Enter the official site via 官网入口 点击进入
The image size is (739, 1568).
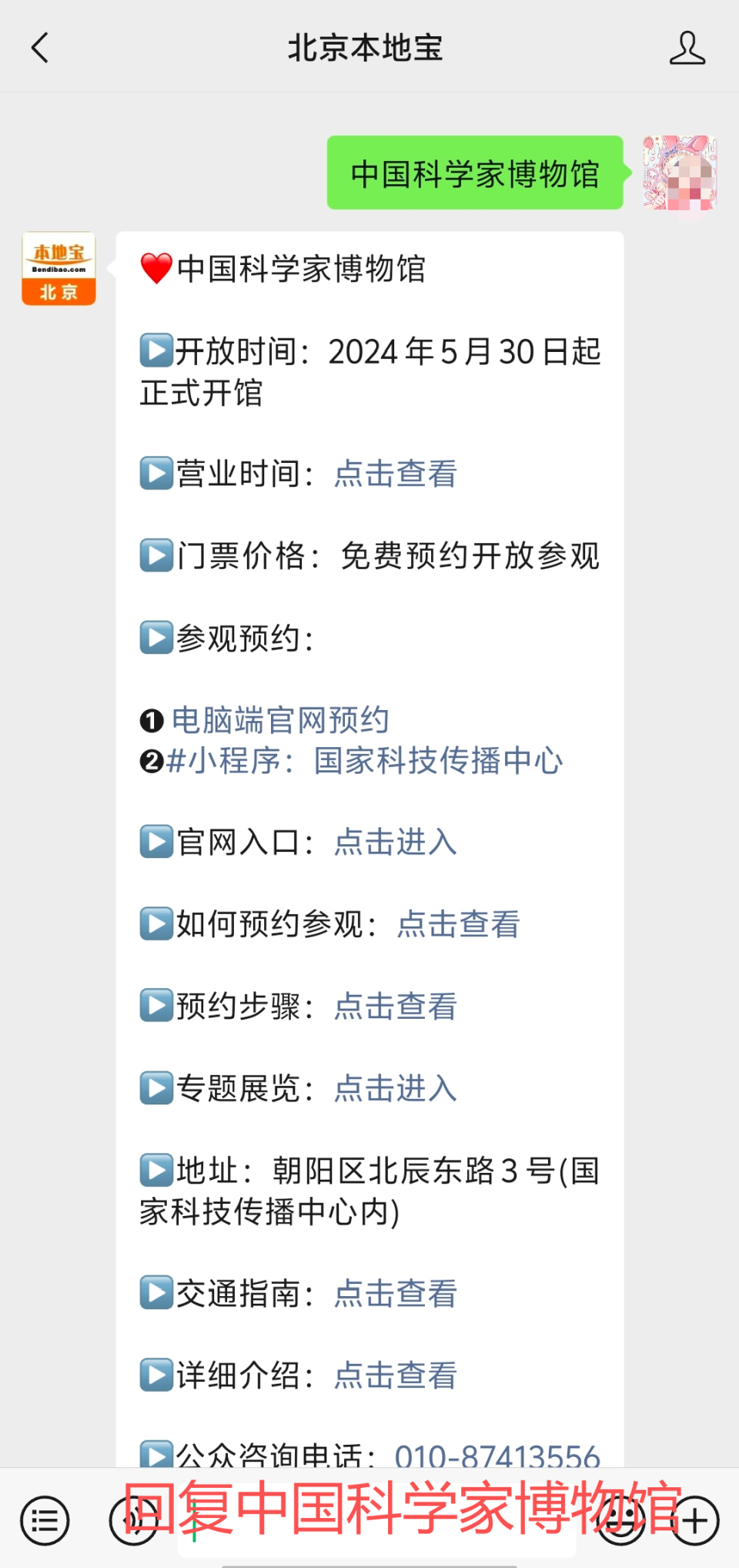pos(394,843)
